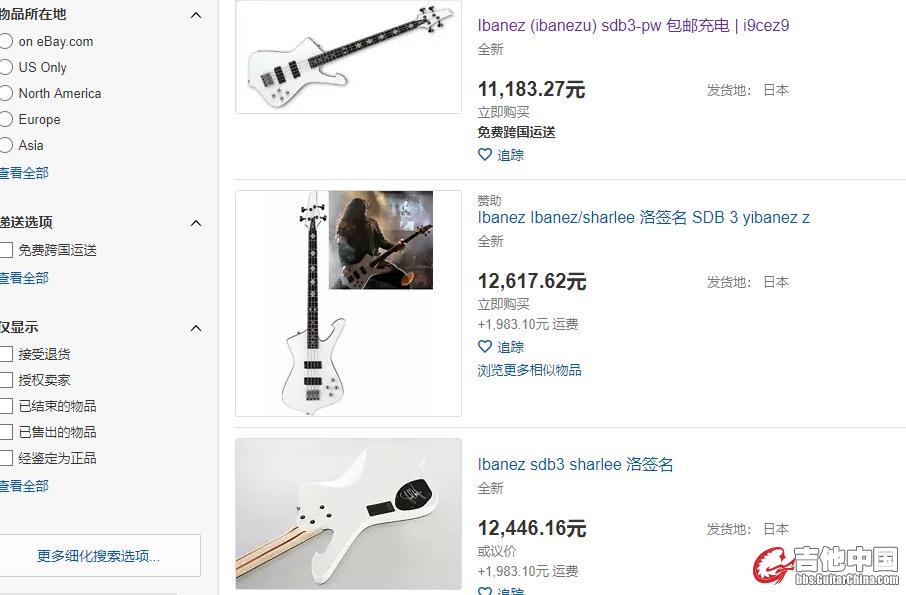Check the 已结束的物品 filter
Viewport: 906px width, 595px height.
6,406
